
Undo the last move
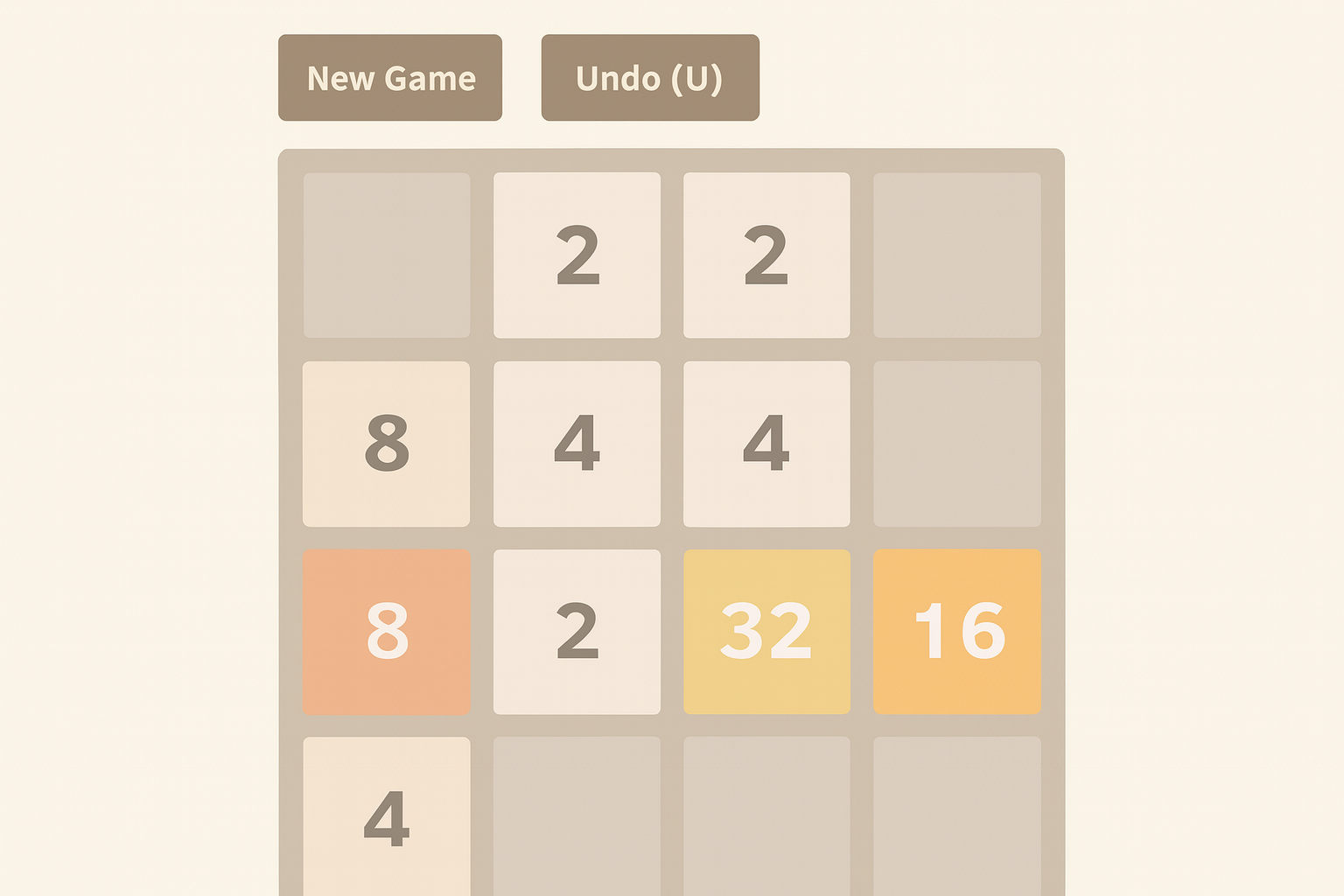[650, 78]
